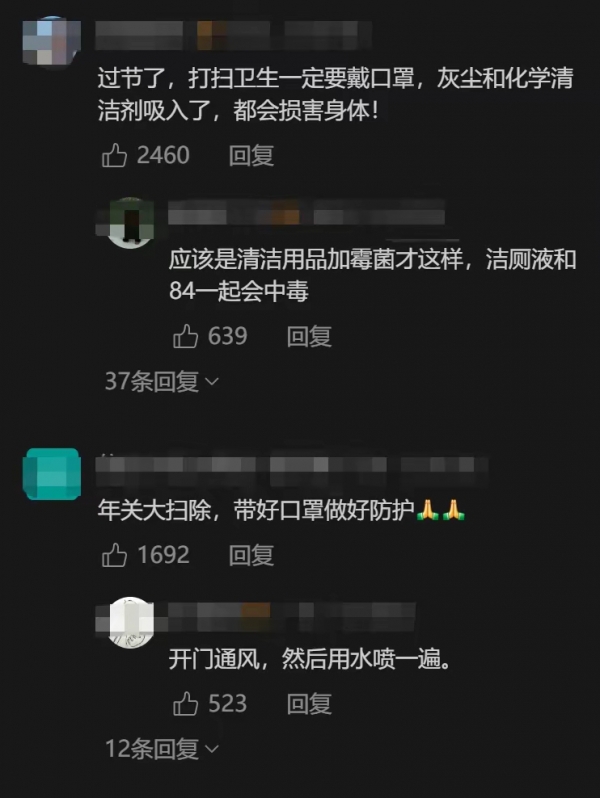
Task: Open avatar of the 开门通风 commenter
Action: (130, 622)
